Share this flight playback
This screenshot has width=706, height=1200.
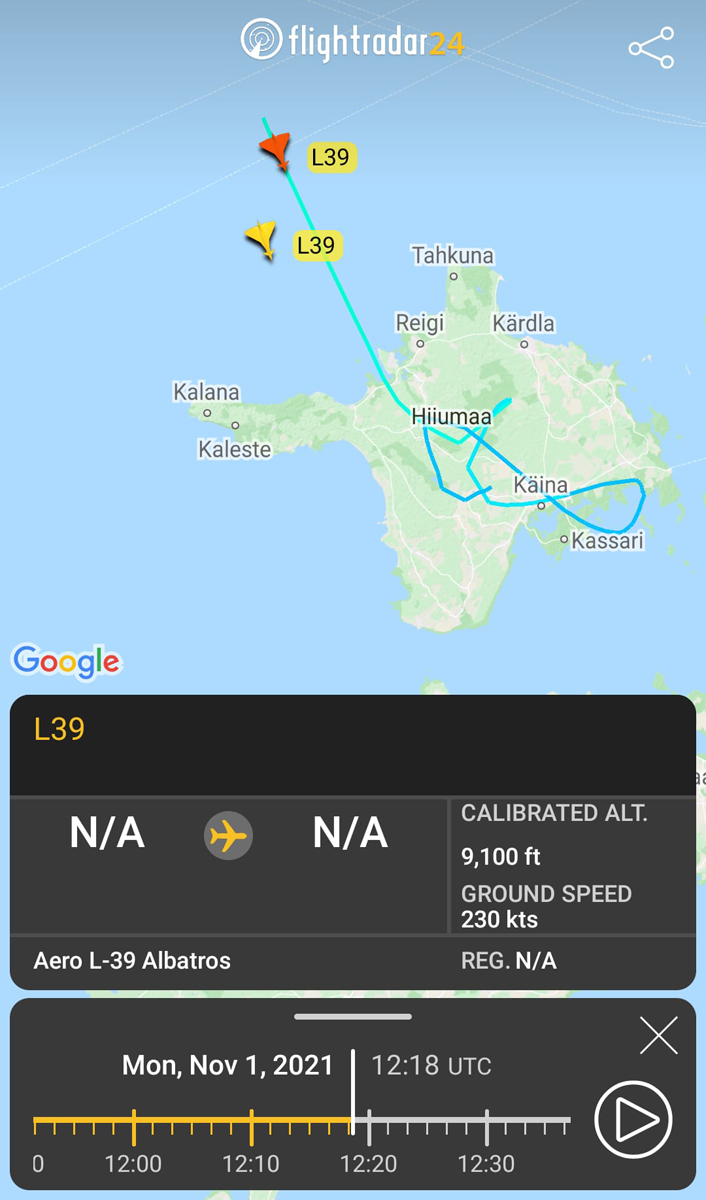pos(651,48)
